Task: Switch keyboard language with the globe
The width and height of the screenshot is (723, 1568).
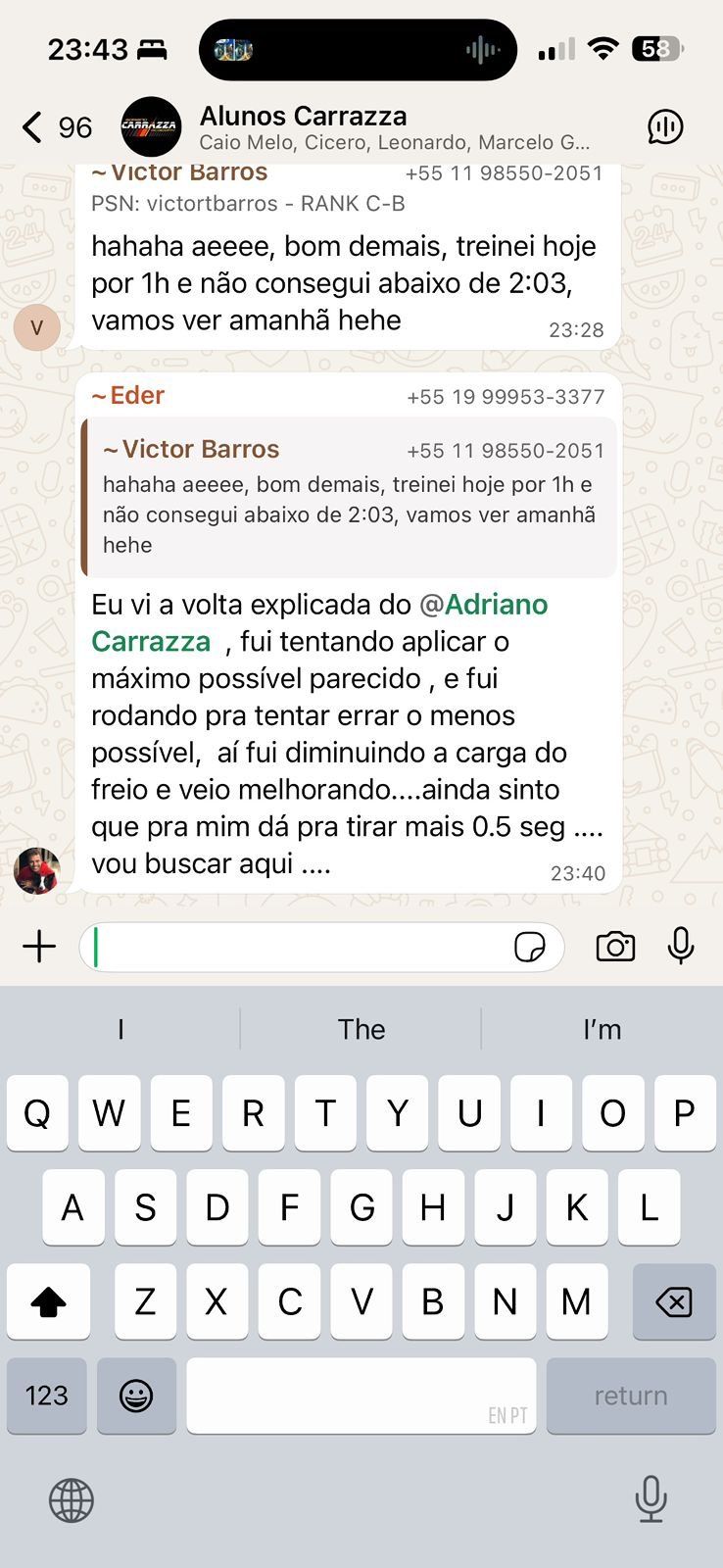Action: pyautogui.click(x=71, y=1499)
